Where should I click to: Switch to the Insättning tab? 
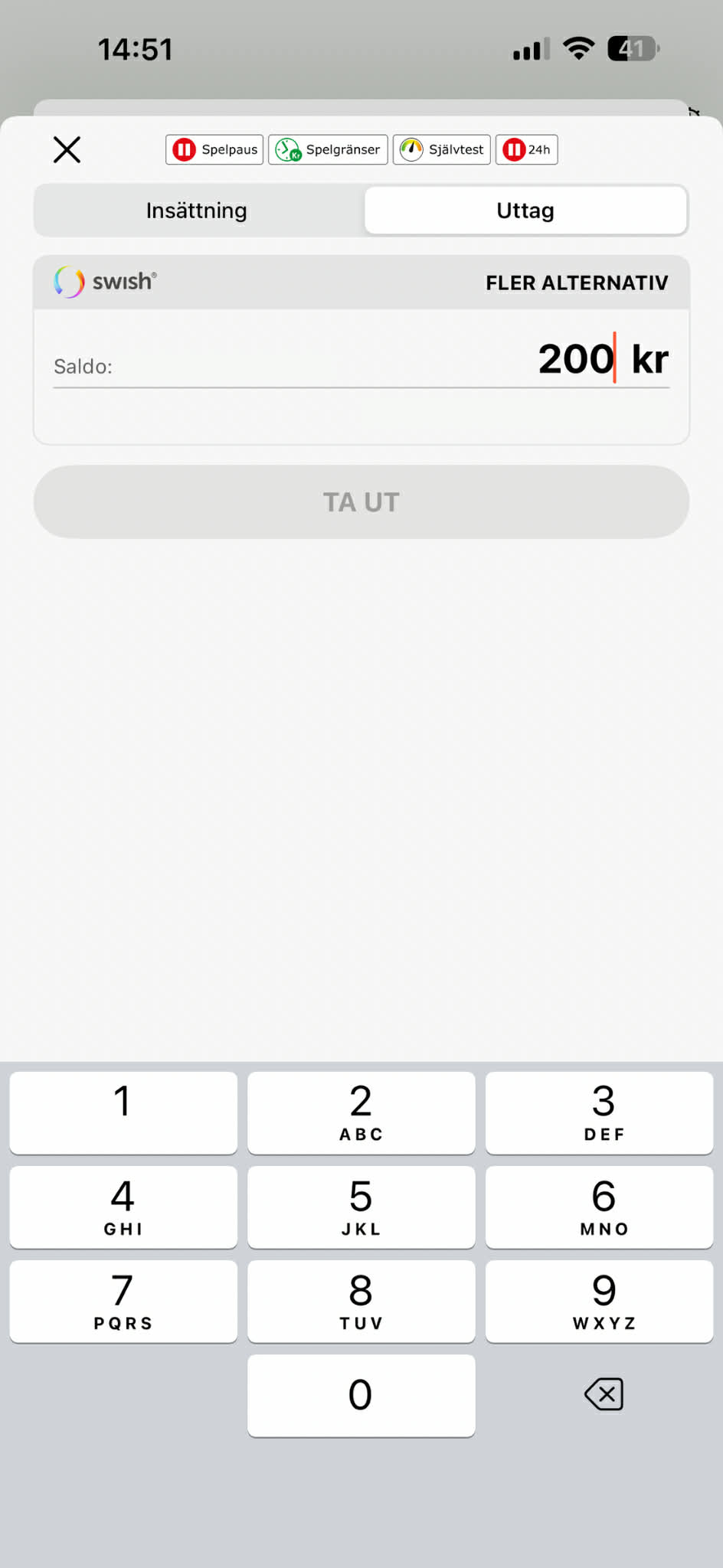click(195, 210)
